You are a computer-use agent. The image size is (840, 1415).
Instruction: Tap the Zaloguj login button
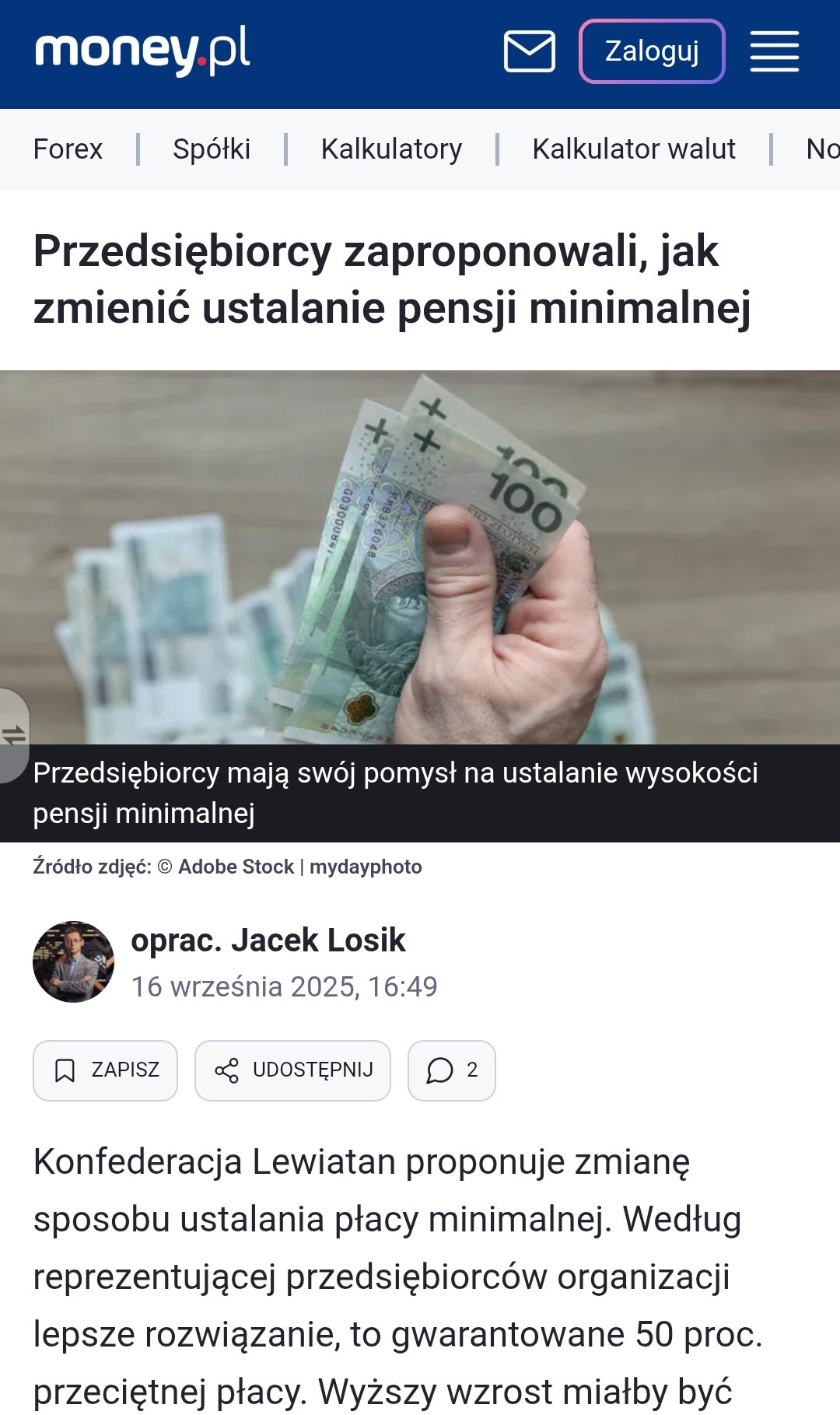pyautogui.click(x=652, y=51)
